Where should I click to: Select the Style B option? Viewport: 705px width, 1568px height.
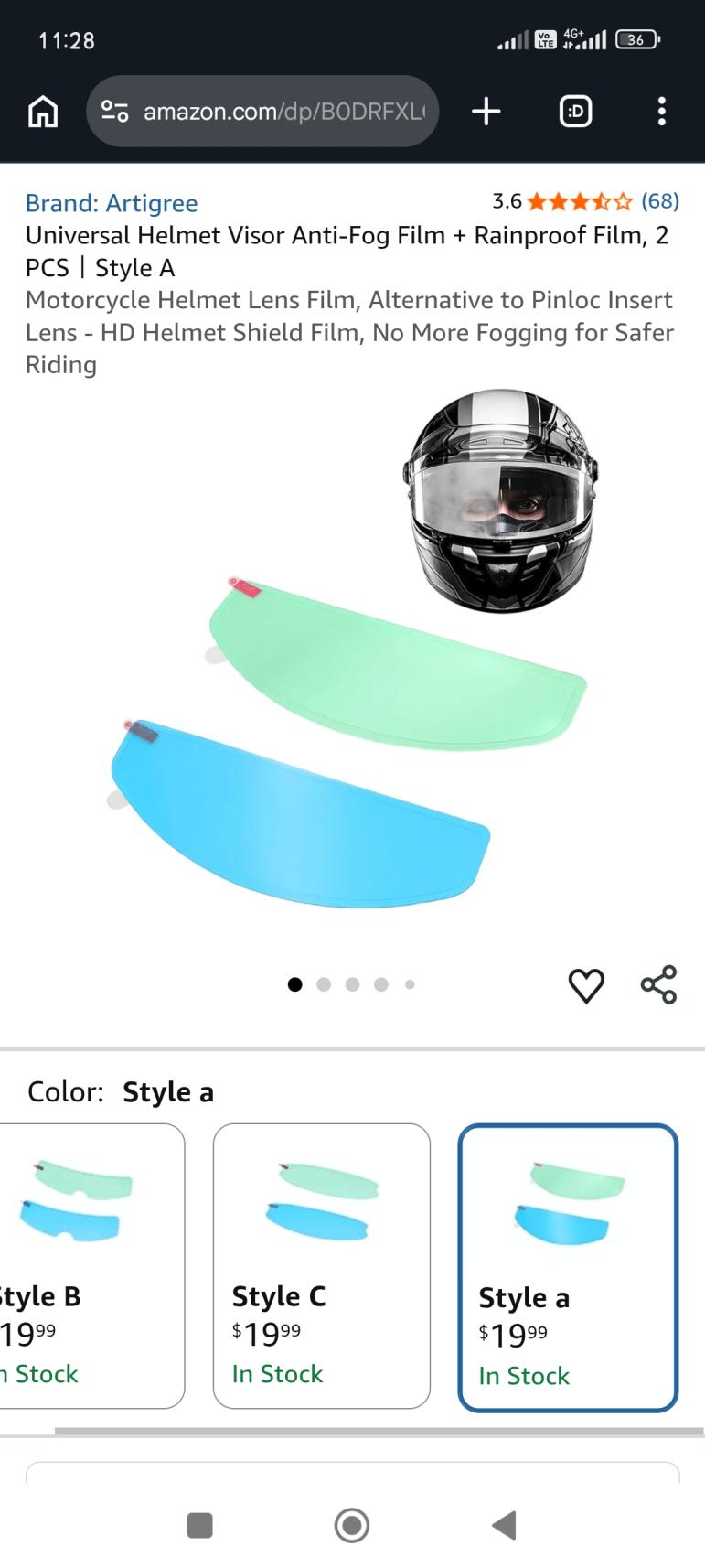click(91, 1266)
